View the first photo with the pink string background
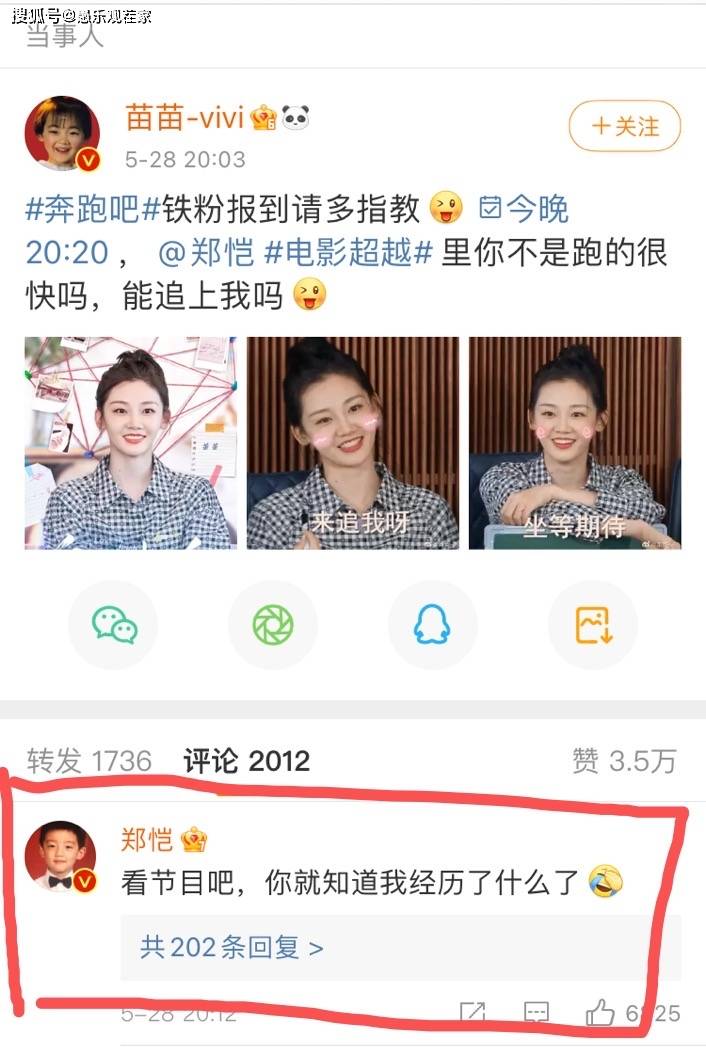 coord(131,443)
